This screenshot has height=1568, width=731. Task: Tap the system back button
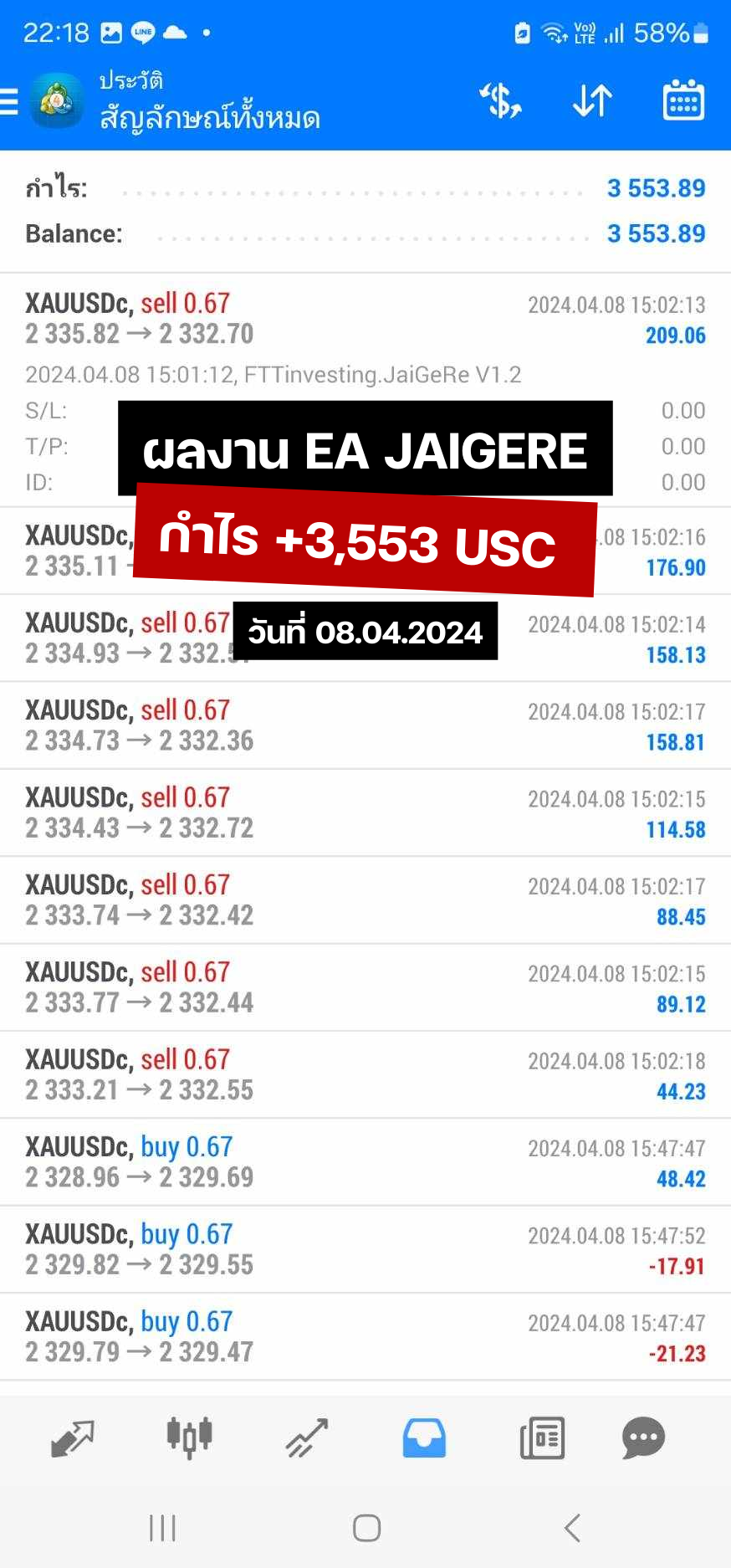tap(572, 1528)
